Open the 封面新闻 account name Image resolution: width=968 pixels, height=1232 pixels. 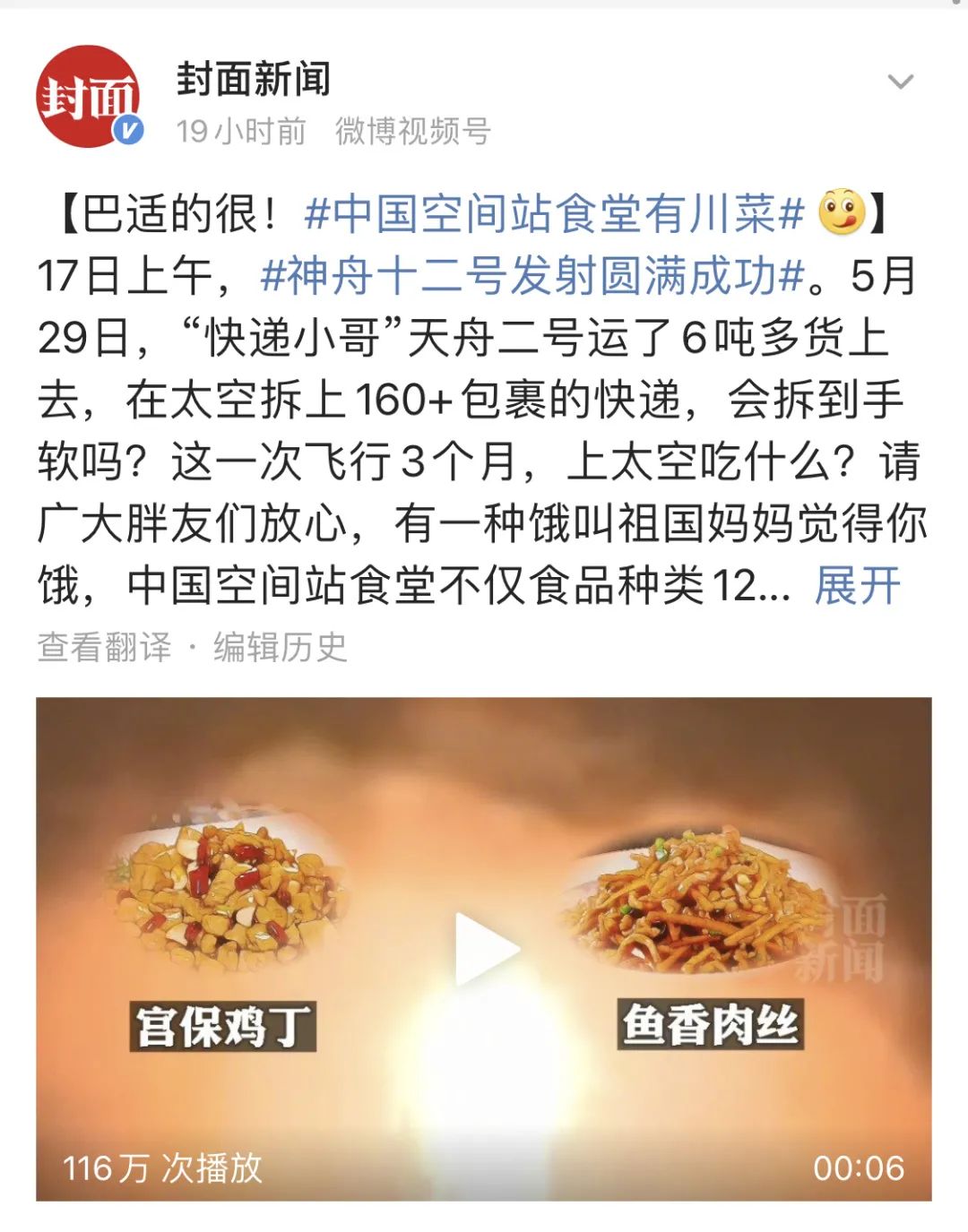click(254, 79)
